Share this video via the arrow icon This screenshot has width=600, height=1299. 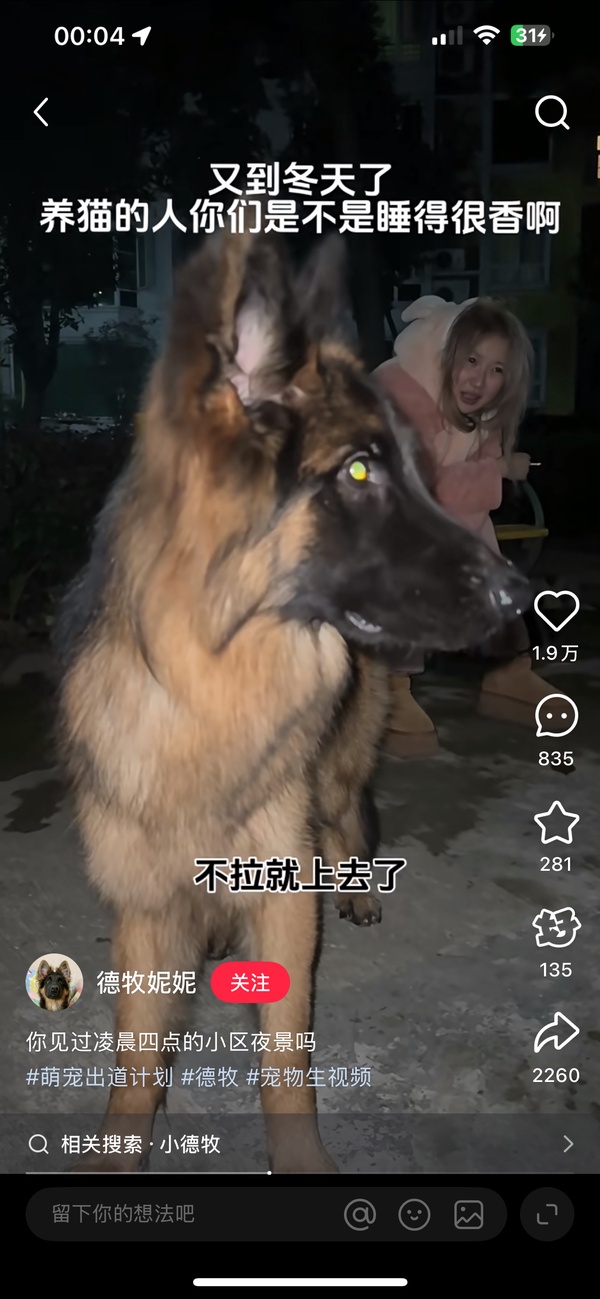coord(556,1033)
